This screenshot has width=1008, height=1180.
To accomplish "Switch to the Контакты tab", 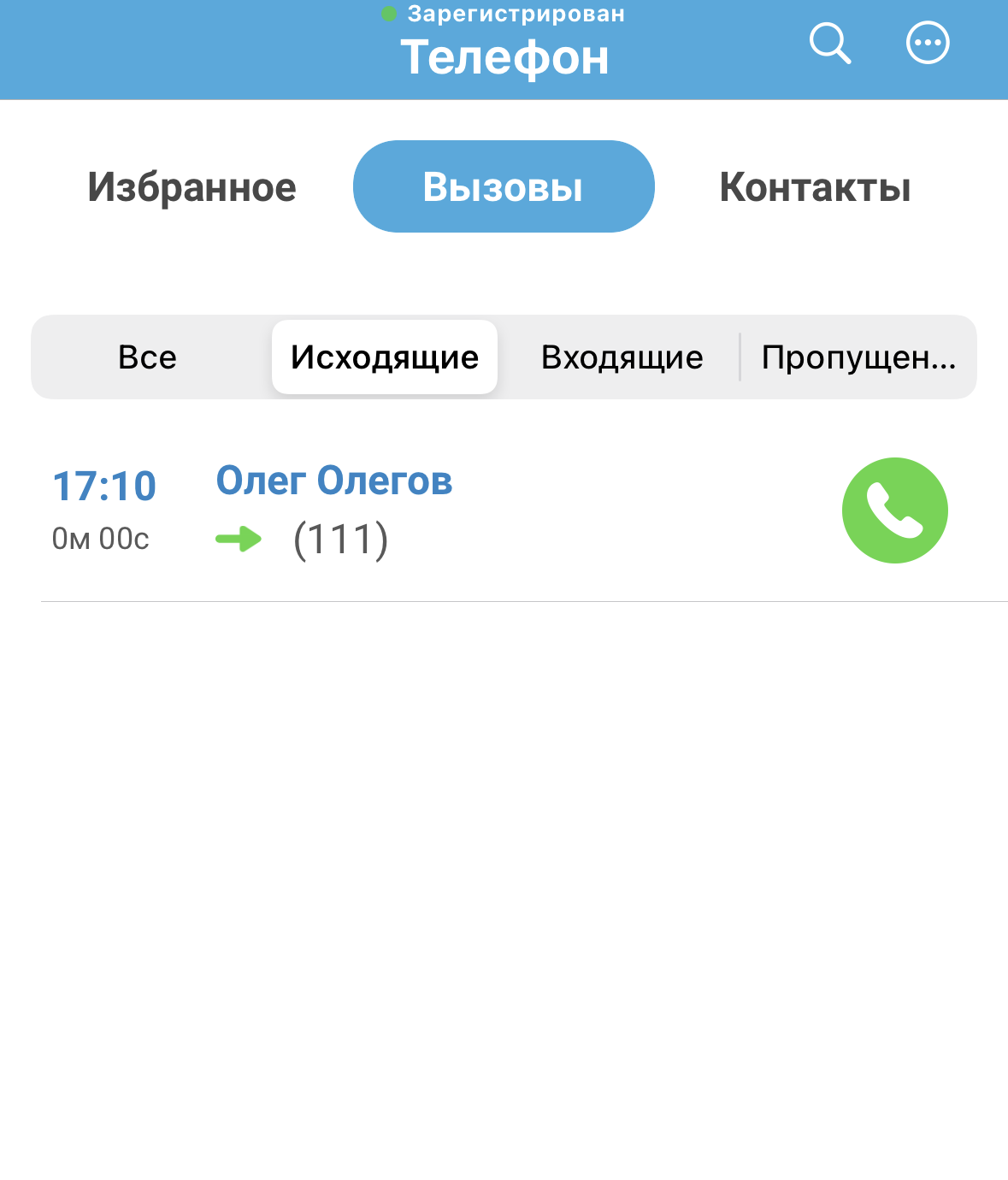I will (x=815, y=187).
